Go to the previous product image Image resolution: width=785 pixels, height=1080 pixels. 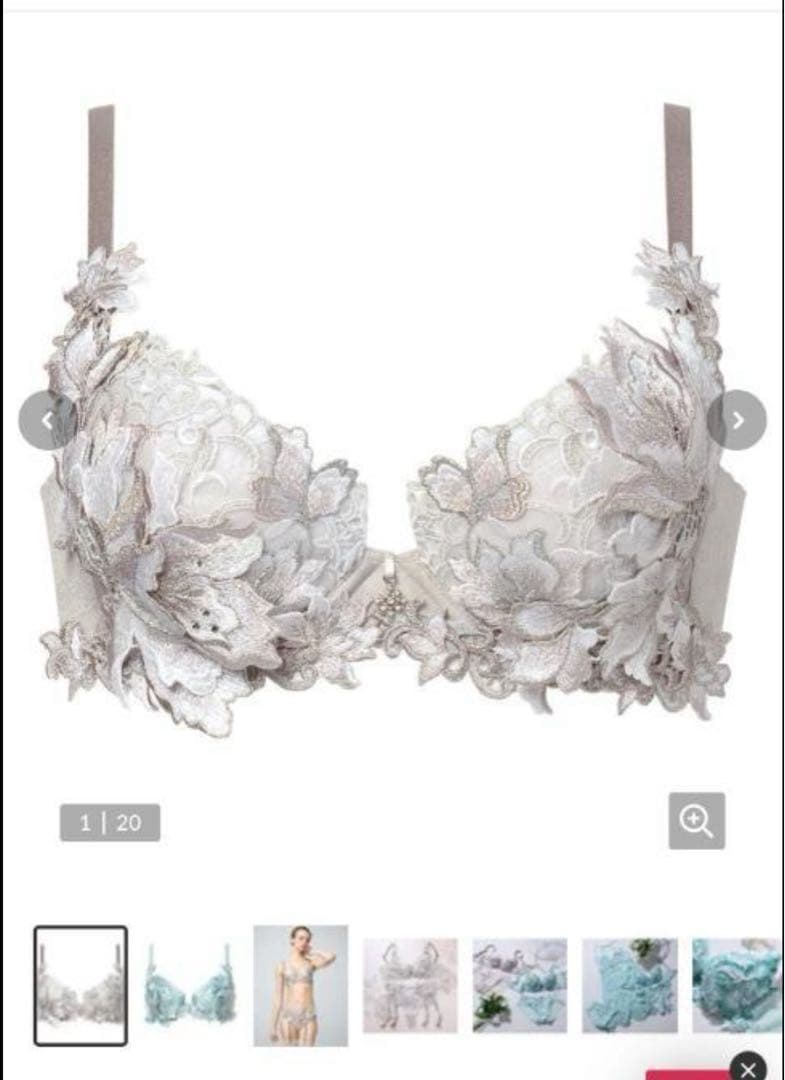pos(47,420)
